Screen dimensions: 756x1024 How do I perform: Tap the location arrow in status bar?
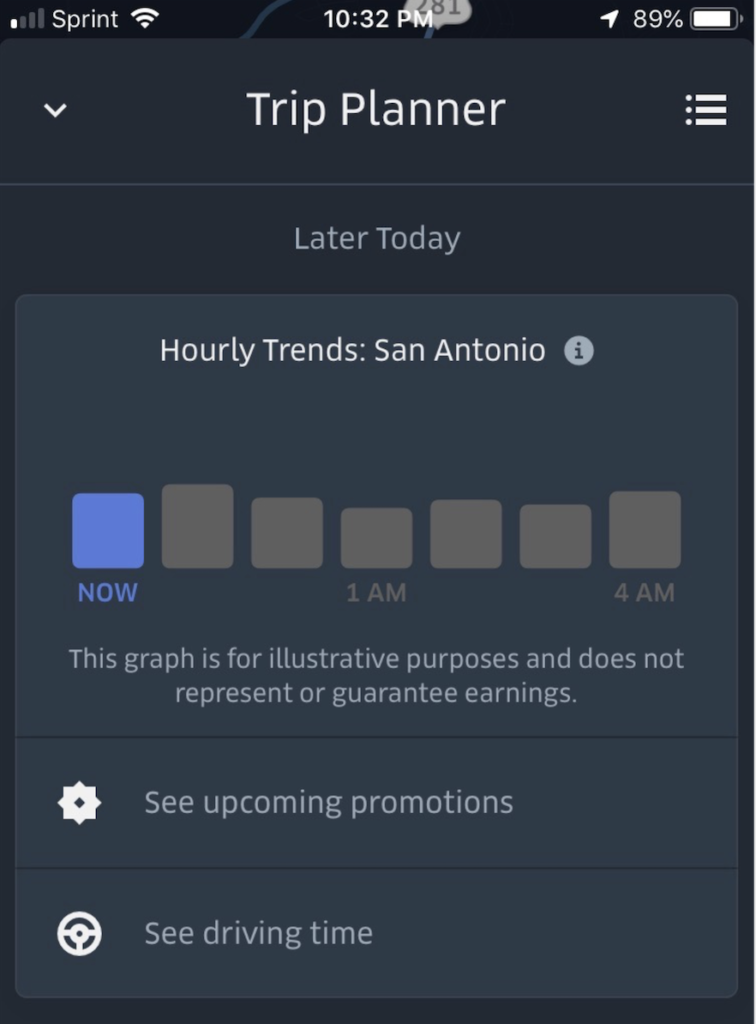[611, 16]
